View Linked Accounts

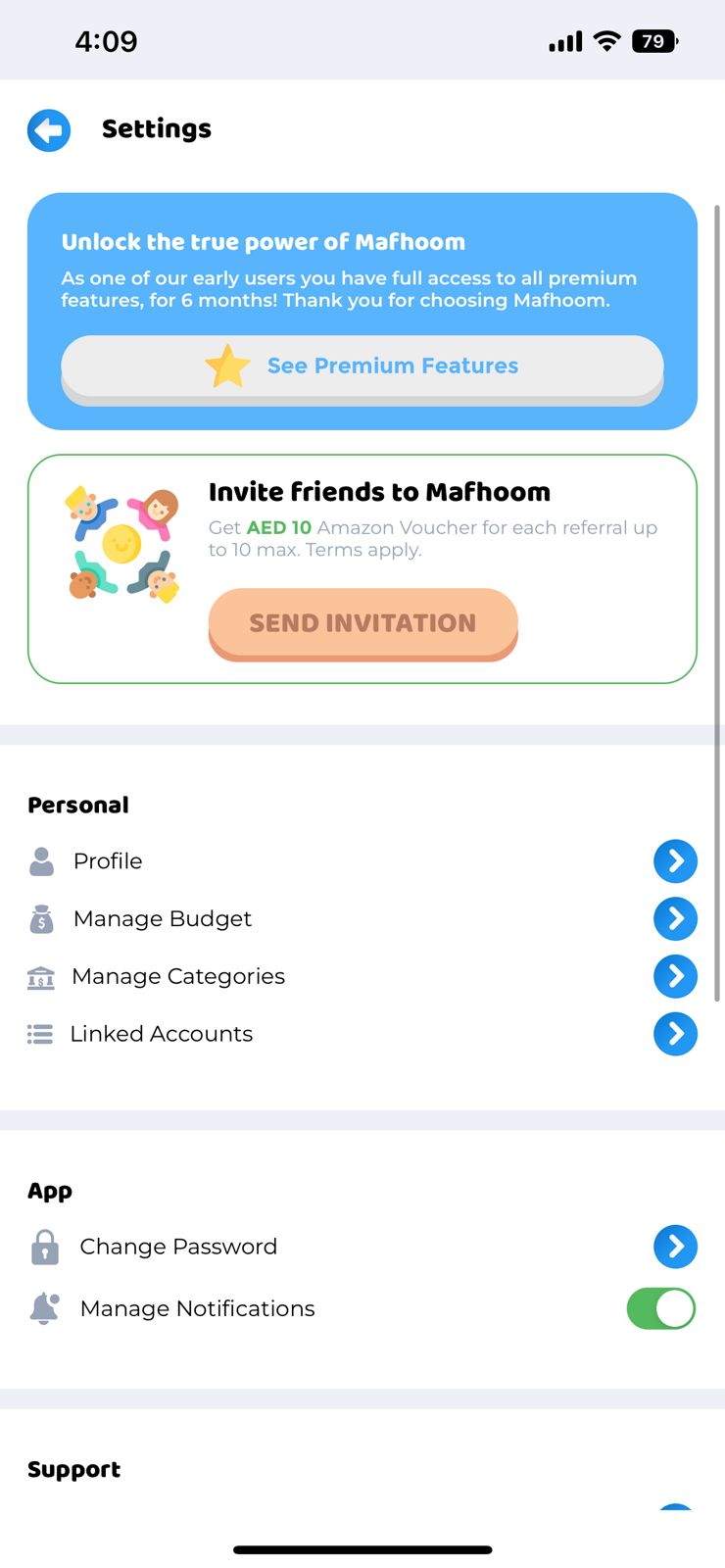(675, 1034)
